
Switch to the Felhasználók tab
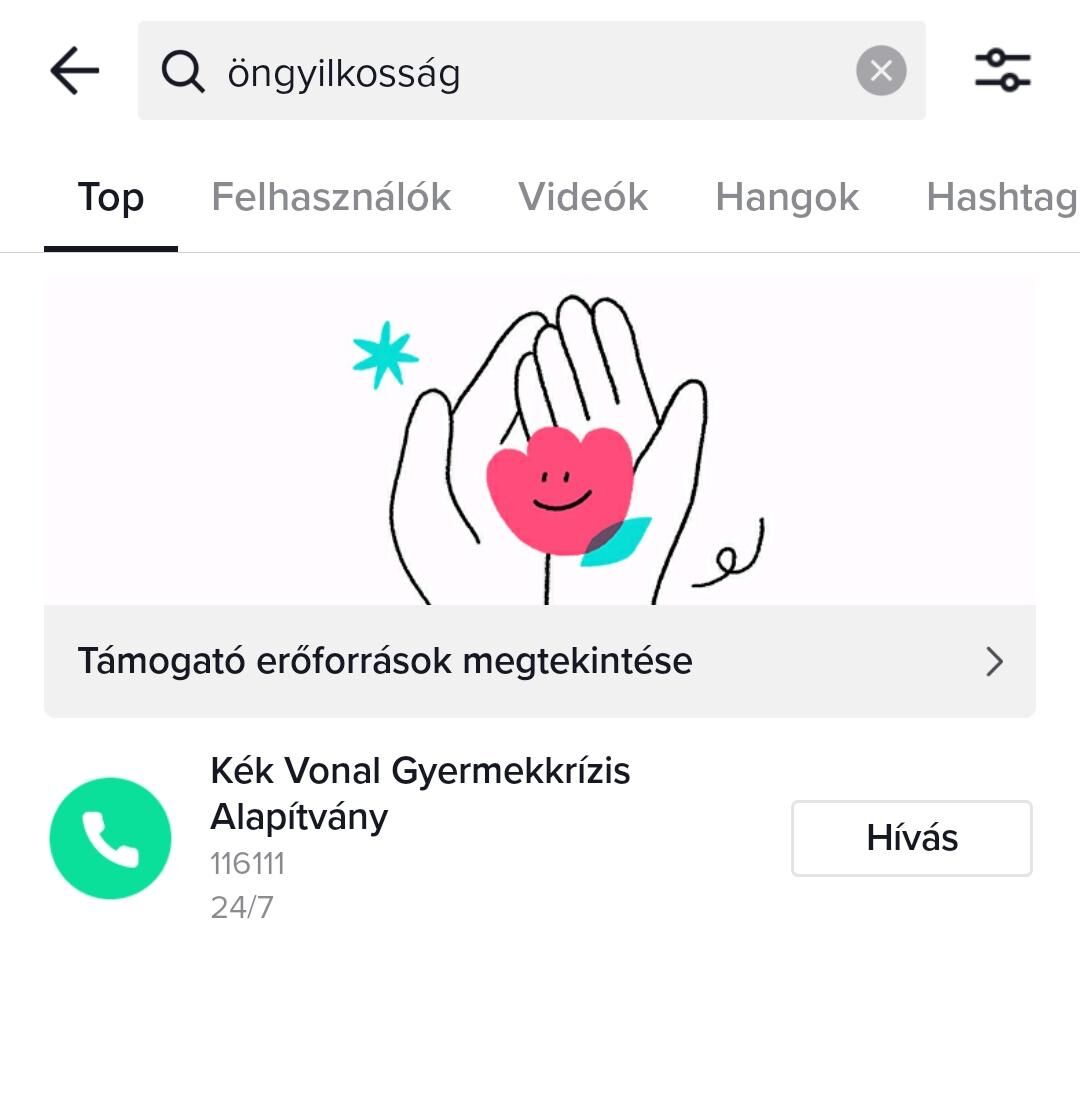(x=331, y=197)
